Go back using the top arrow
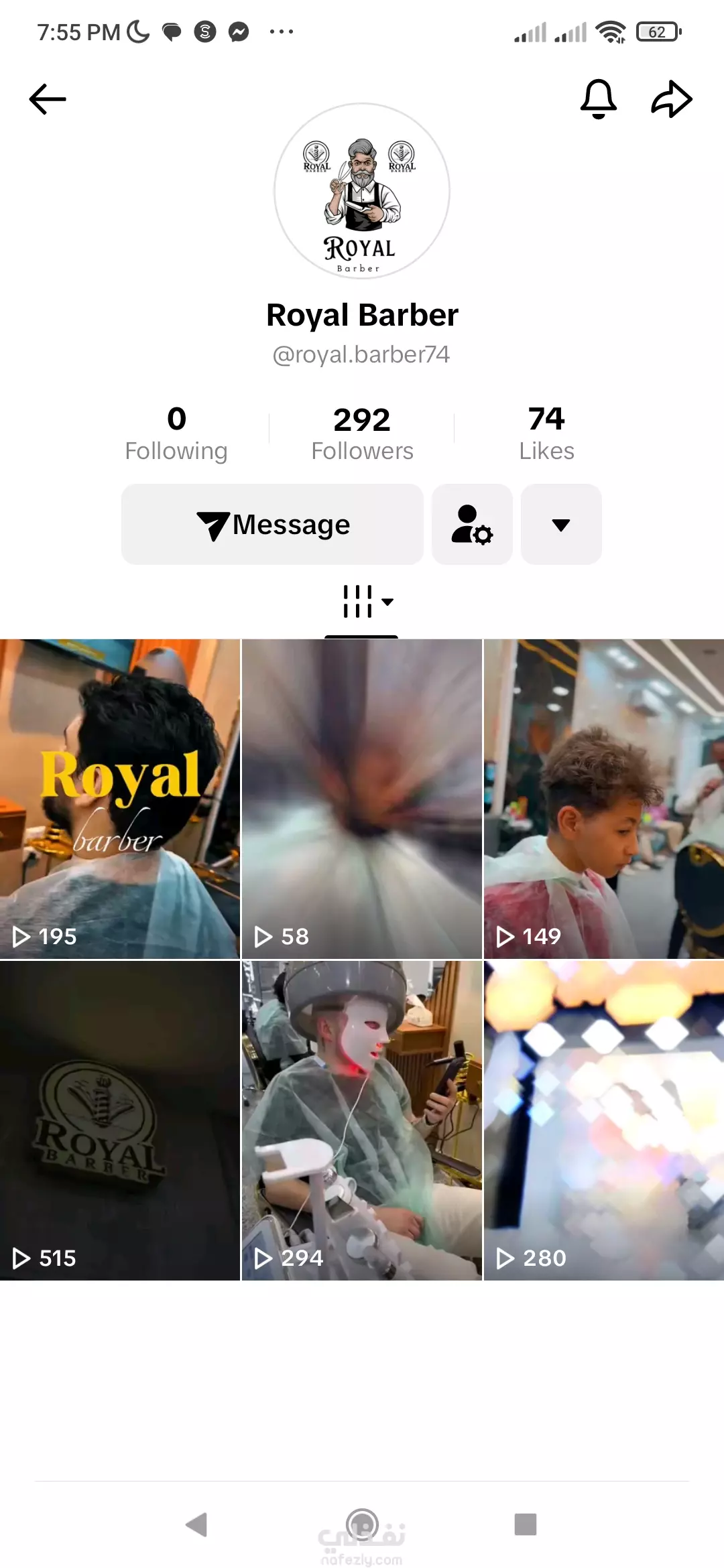724x1568 pixels. click(x=48, y=99)
